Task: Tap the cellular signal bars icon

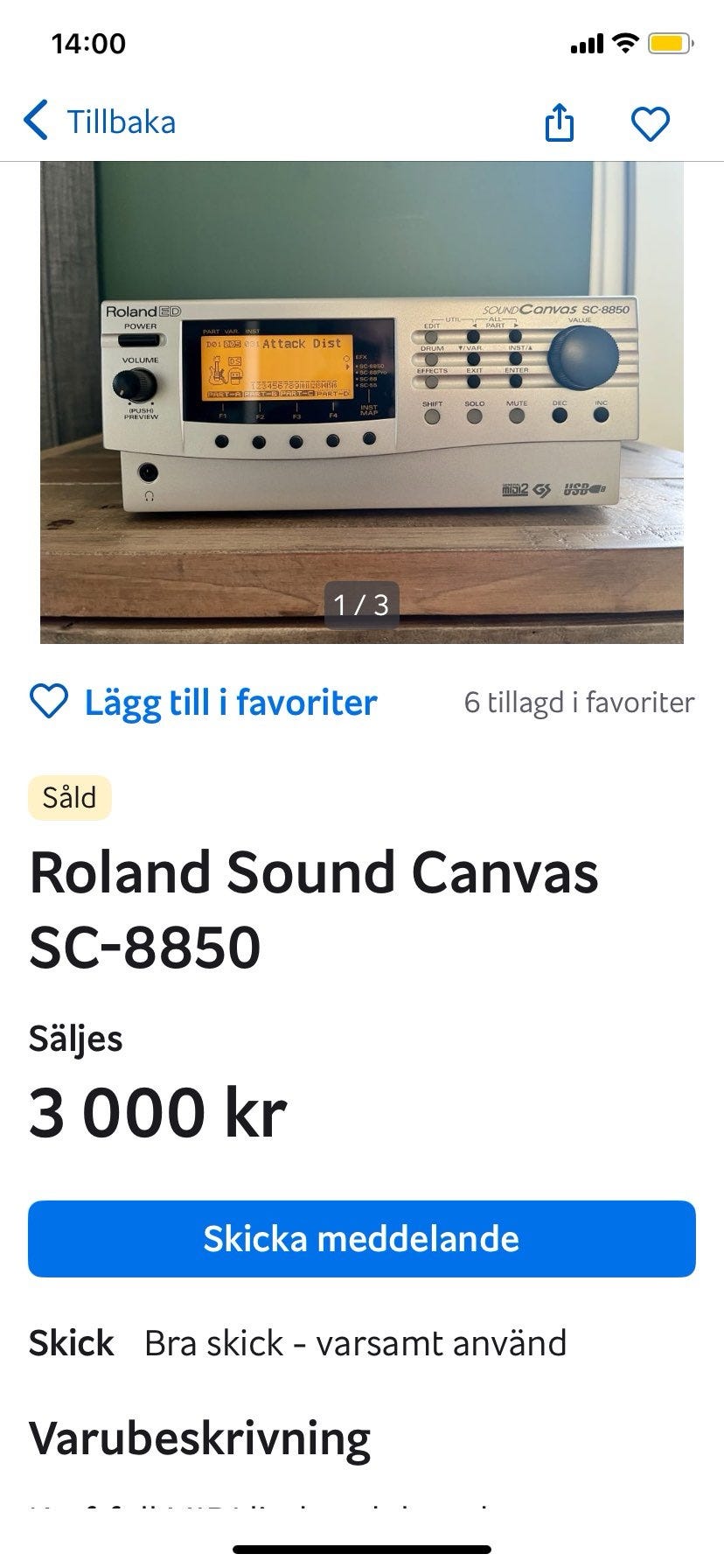Action: pos(587,41)
